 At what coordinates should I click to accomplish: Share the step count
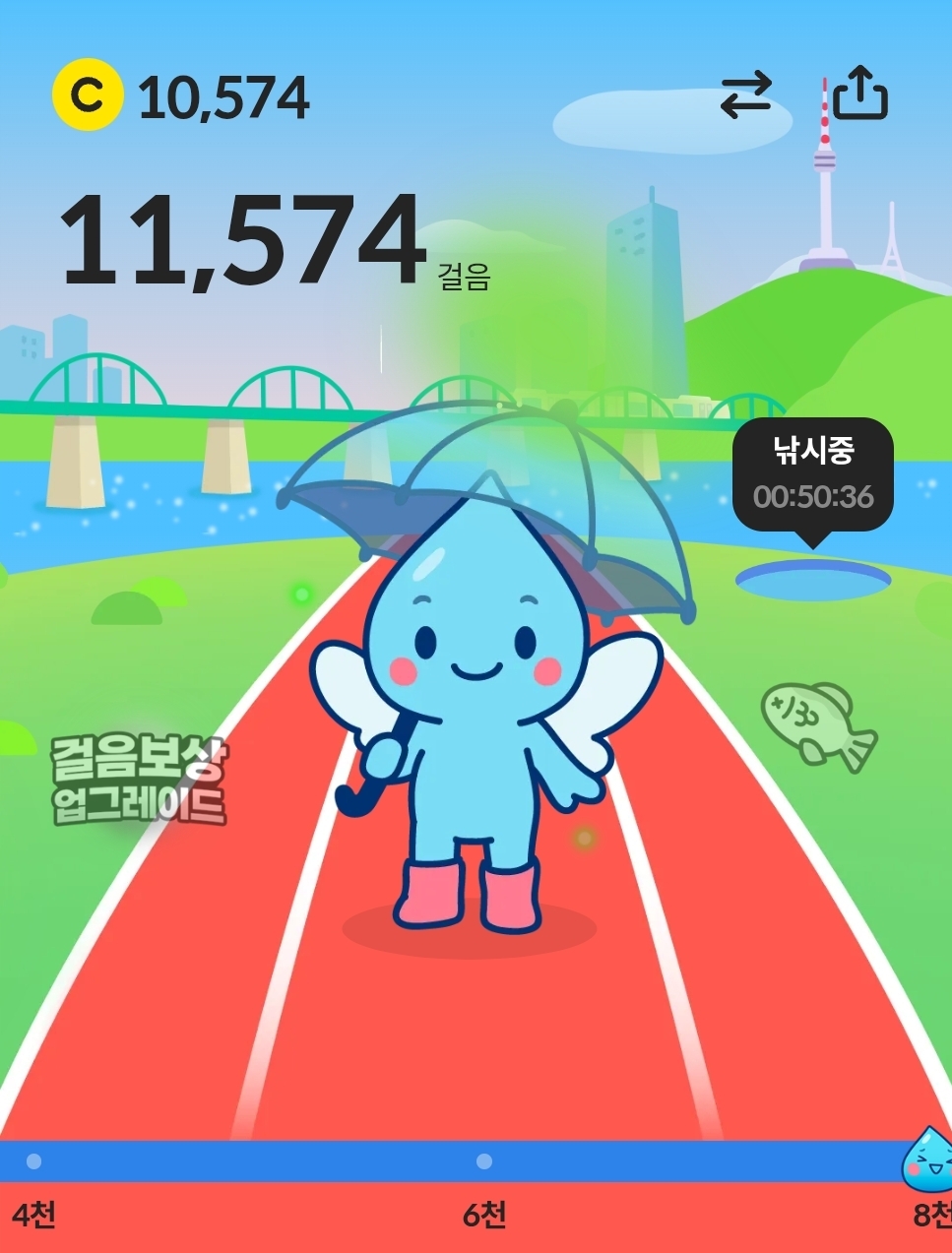(859, 94)
